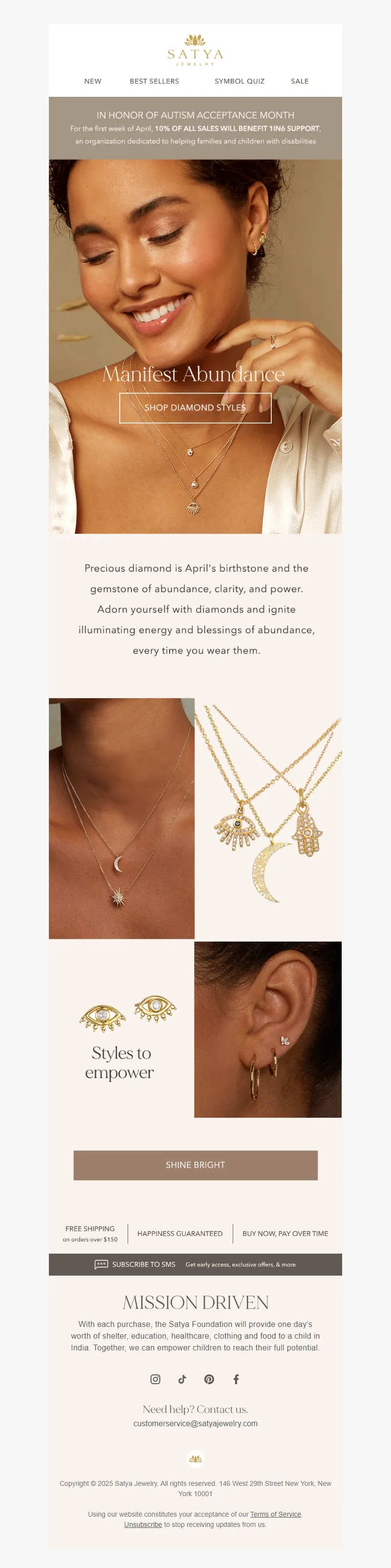Open the SYMBOL QUIZ link
This screenshot has width=391, height=1568.
coord(239,81)
